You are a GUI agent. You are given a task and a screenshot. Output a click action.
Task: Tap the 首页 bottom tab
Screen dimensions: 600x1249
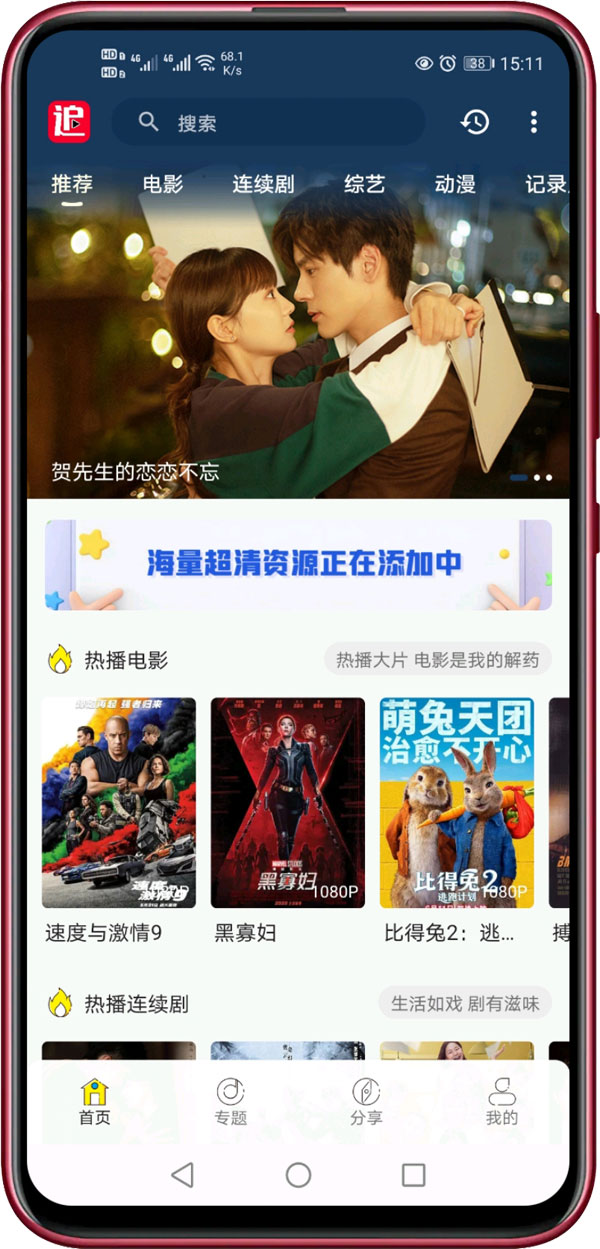pyautogui.click(x=95, y=1102)
